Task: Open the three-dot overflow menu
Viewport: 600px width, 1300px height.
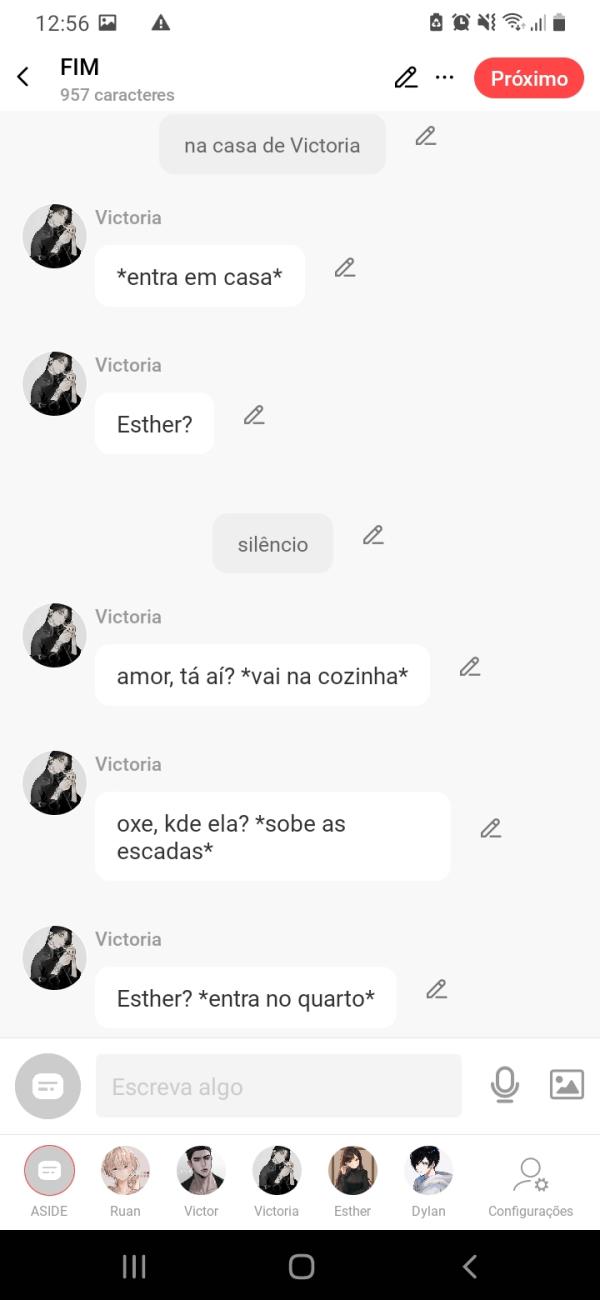Action: pyautogui.click(x=445, y=78)
